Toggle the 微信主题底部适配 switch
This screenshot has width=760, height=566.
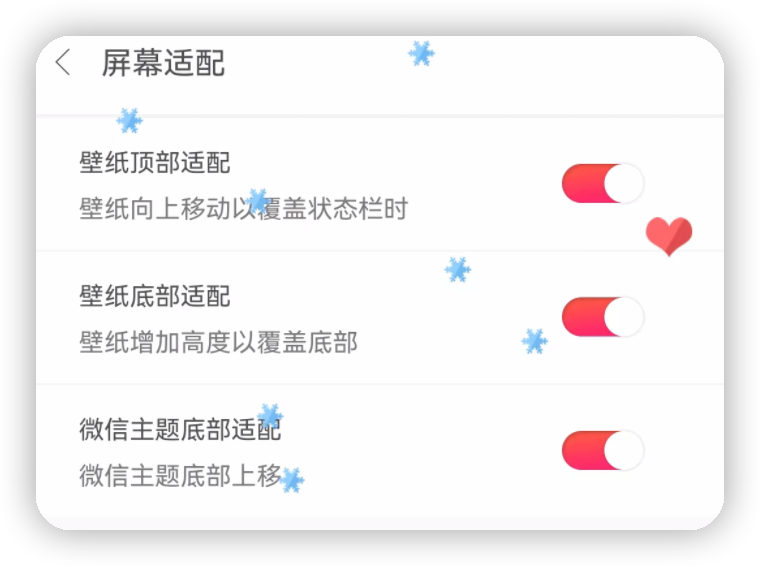point(602,450)
